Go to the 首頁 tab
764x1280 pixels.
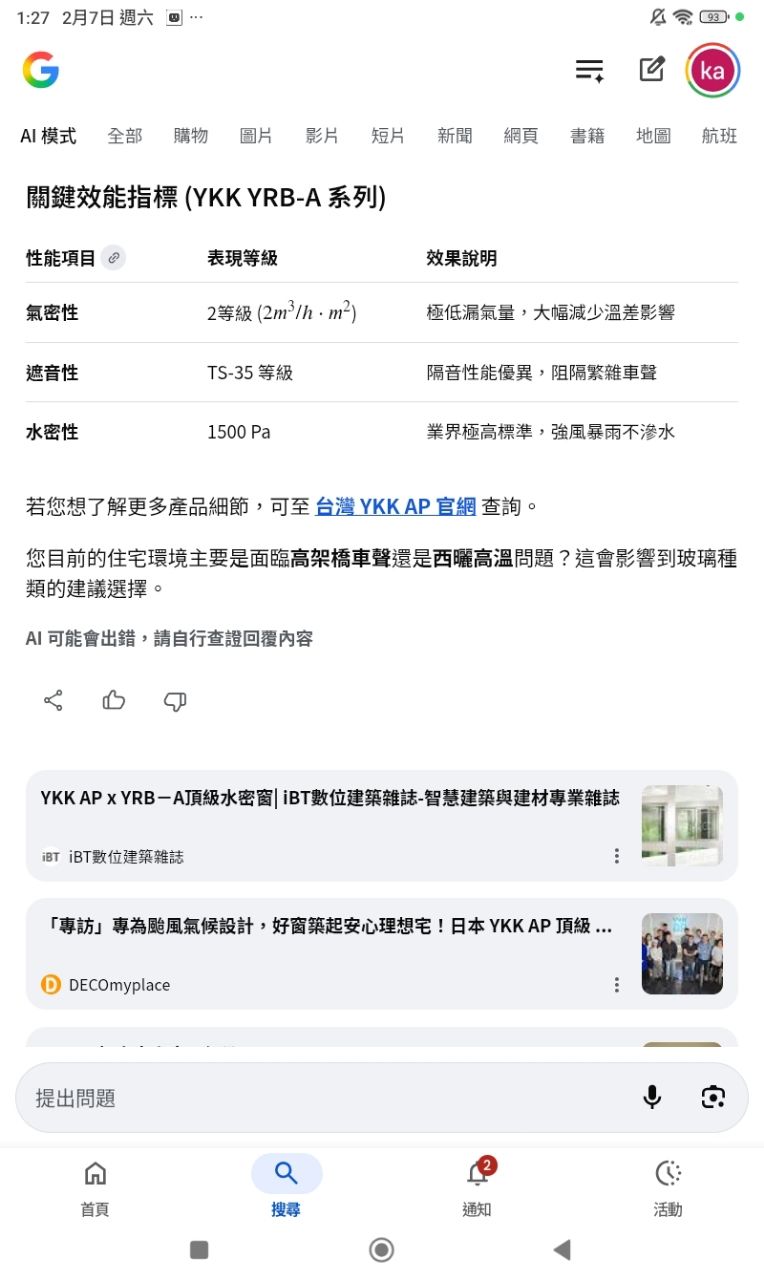point(95,1188)
